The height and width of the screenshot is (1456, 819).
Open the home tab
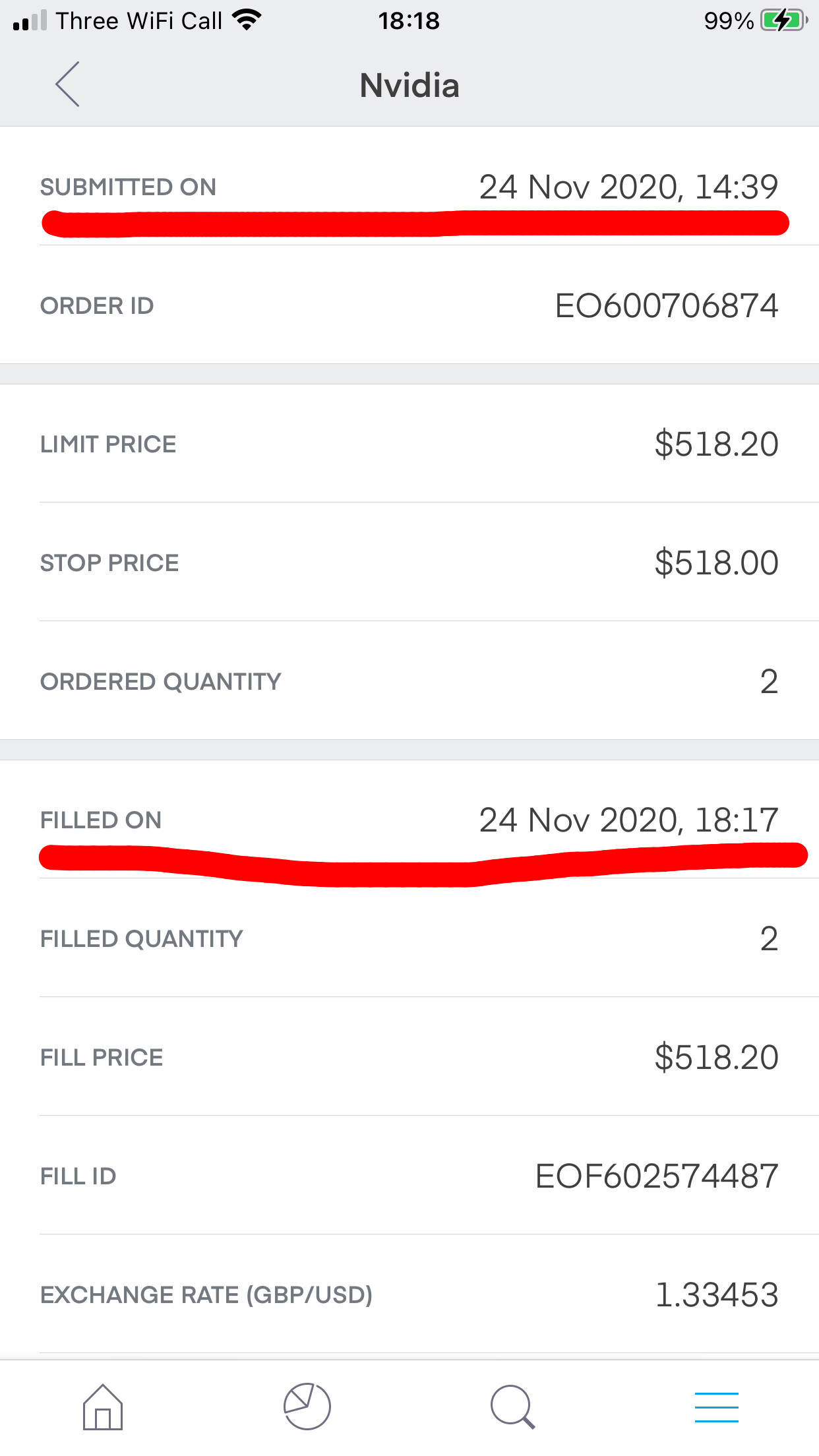click(x=103, y=1407)
